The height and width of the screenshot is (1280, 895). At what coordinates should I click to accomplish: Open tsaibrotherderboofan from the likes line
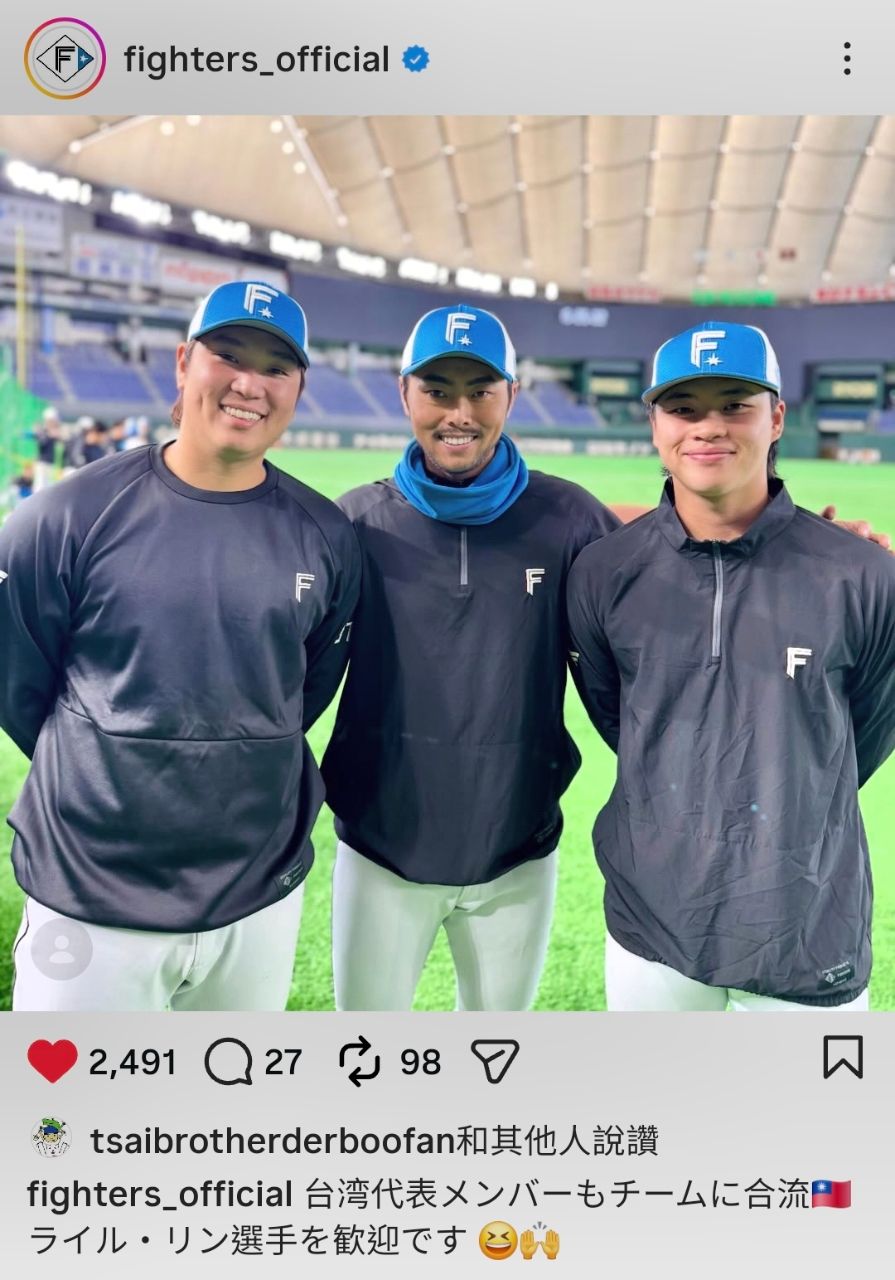pyautogui.click(x=273, y=1140)
